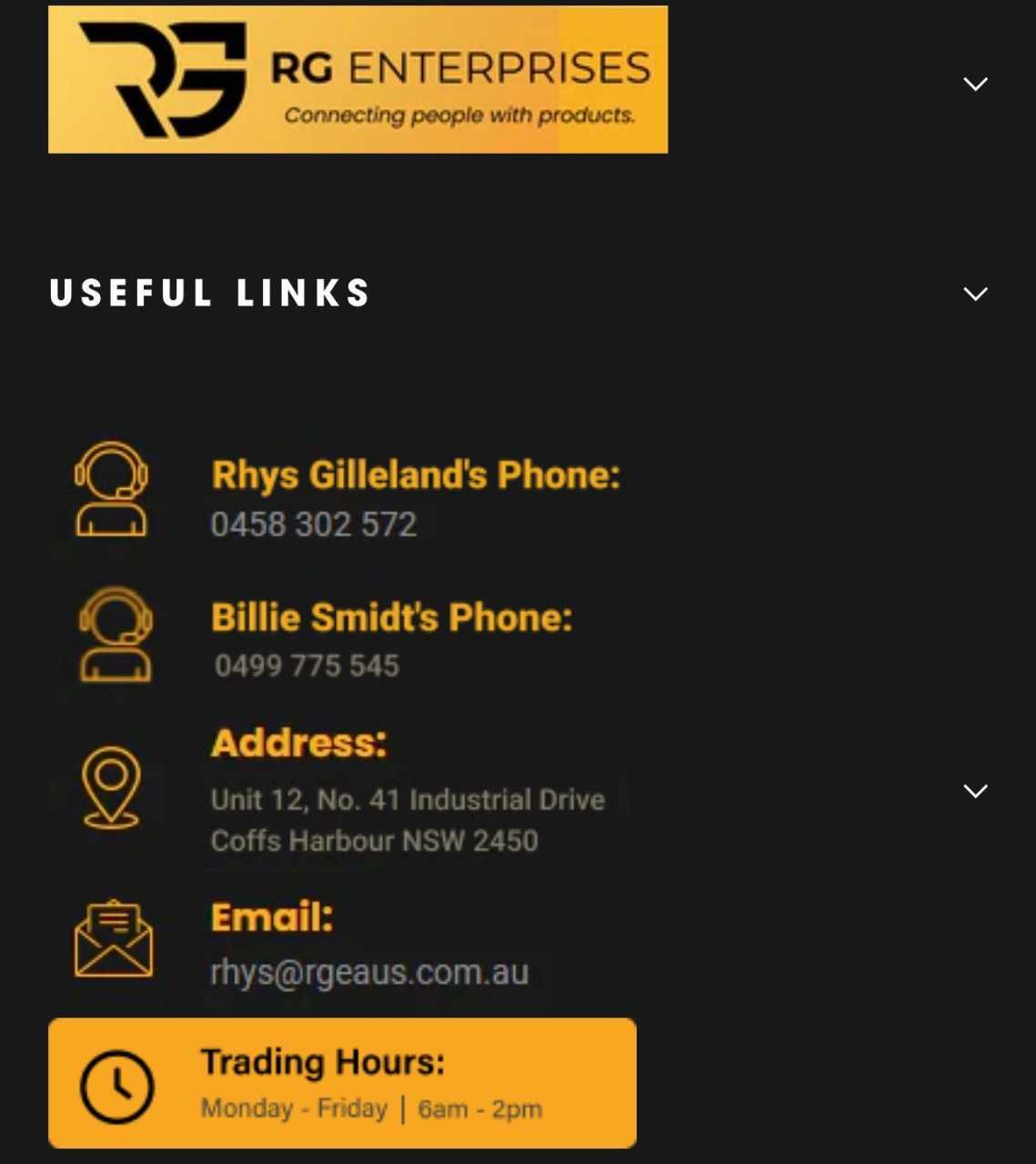Screen dimensions: 1036x1164
Task: Expand the RG Enterprises section chevron
Action: click(x=975, y=84)
